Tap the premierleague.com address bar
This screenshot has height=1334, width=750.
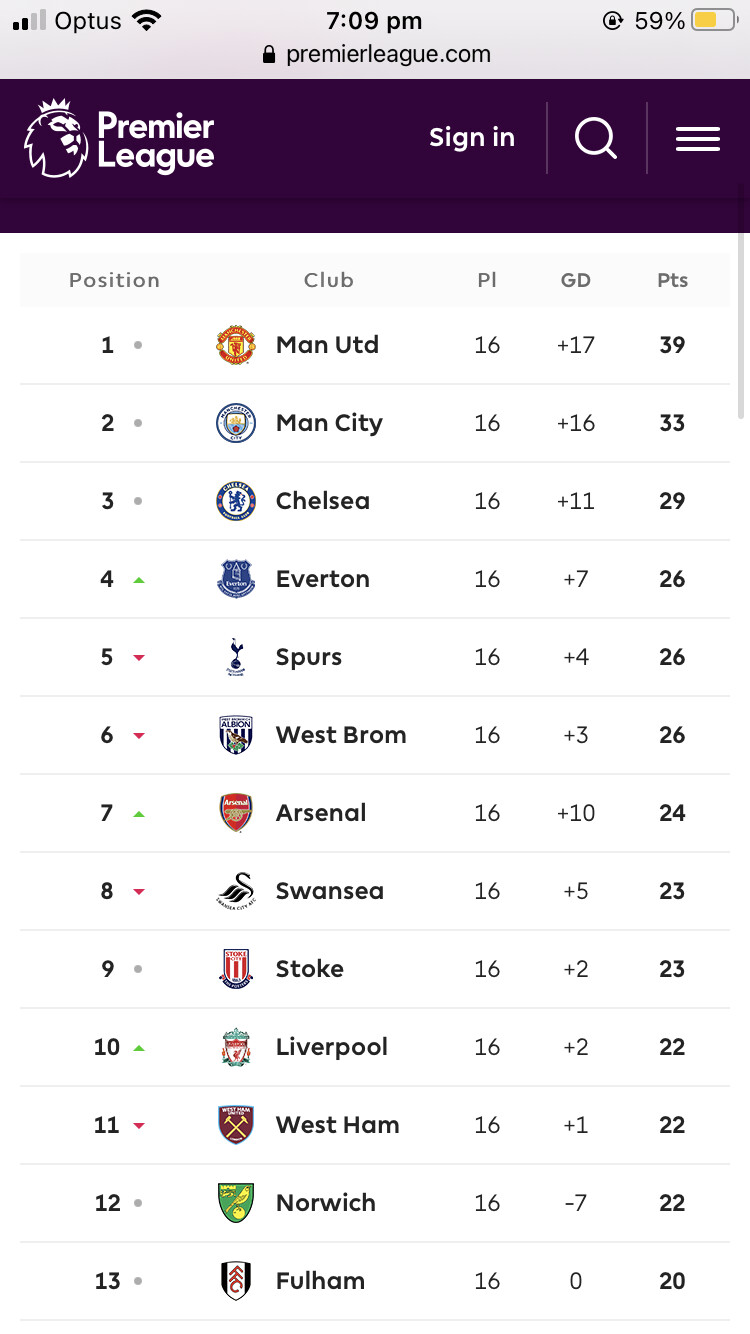(376, 54)
